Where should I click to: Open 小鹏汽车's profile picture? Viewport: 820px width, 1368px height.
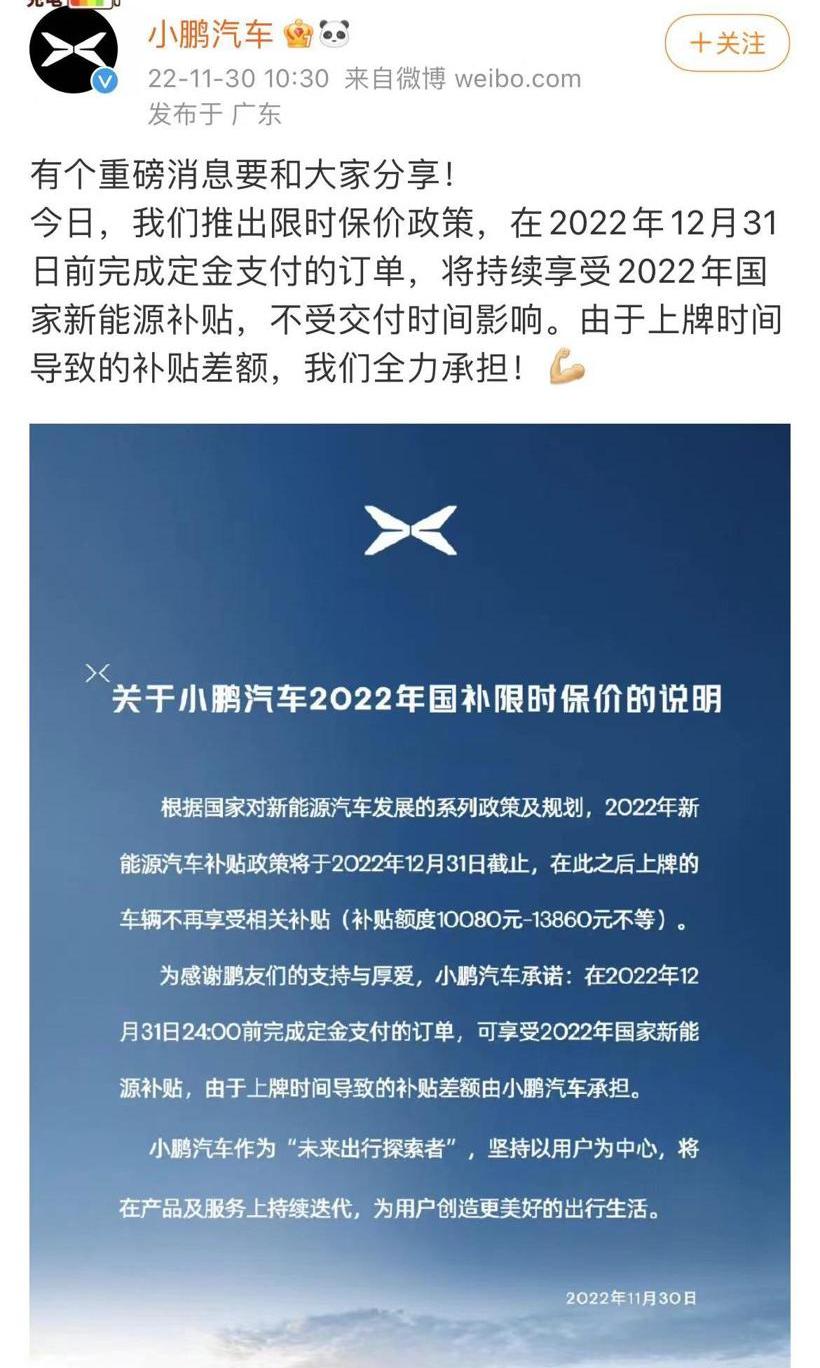73,49
